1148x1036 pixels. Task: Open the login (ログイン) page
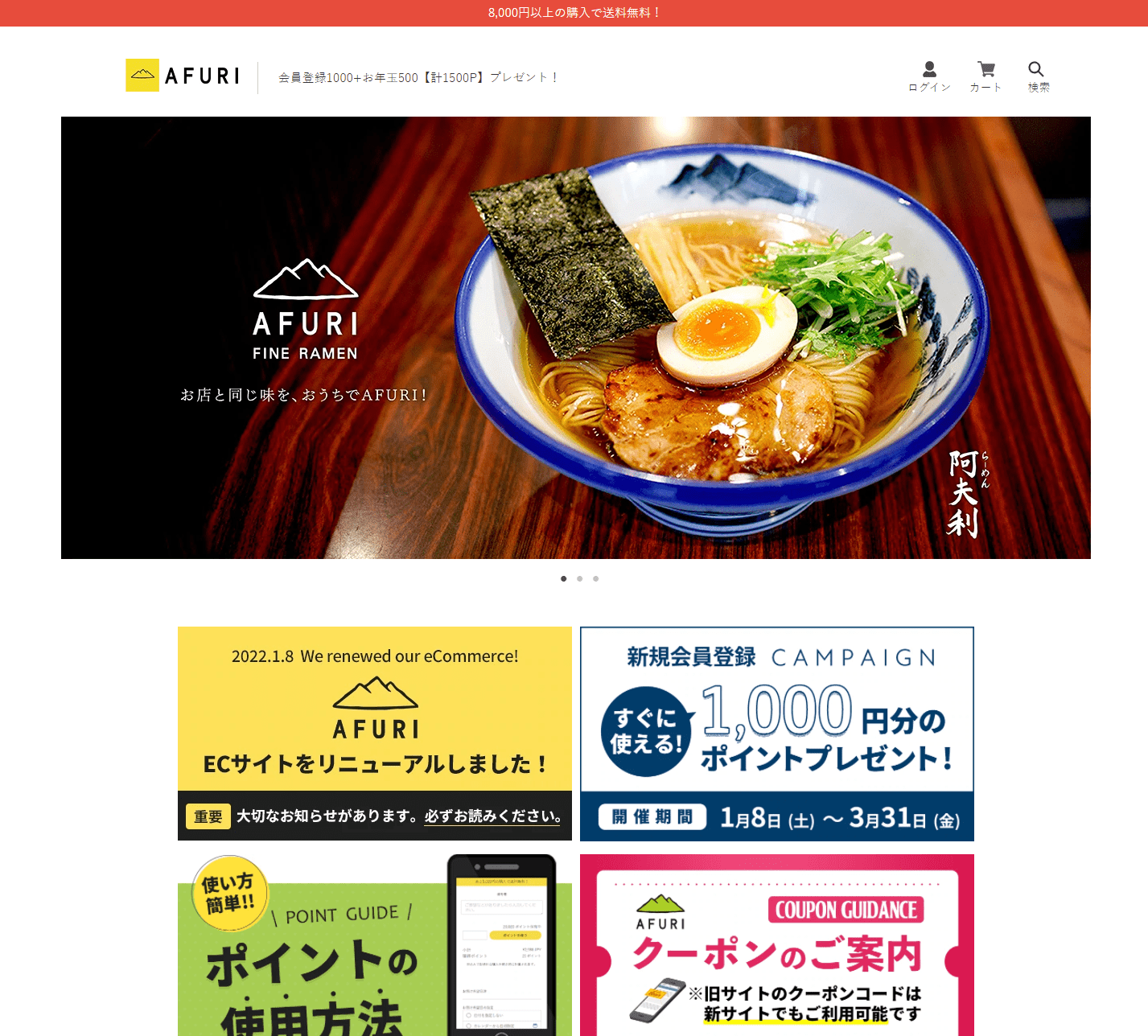929,77
